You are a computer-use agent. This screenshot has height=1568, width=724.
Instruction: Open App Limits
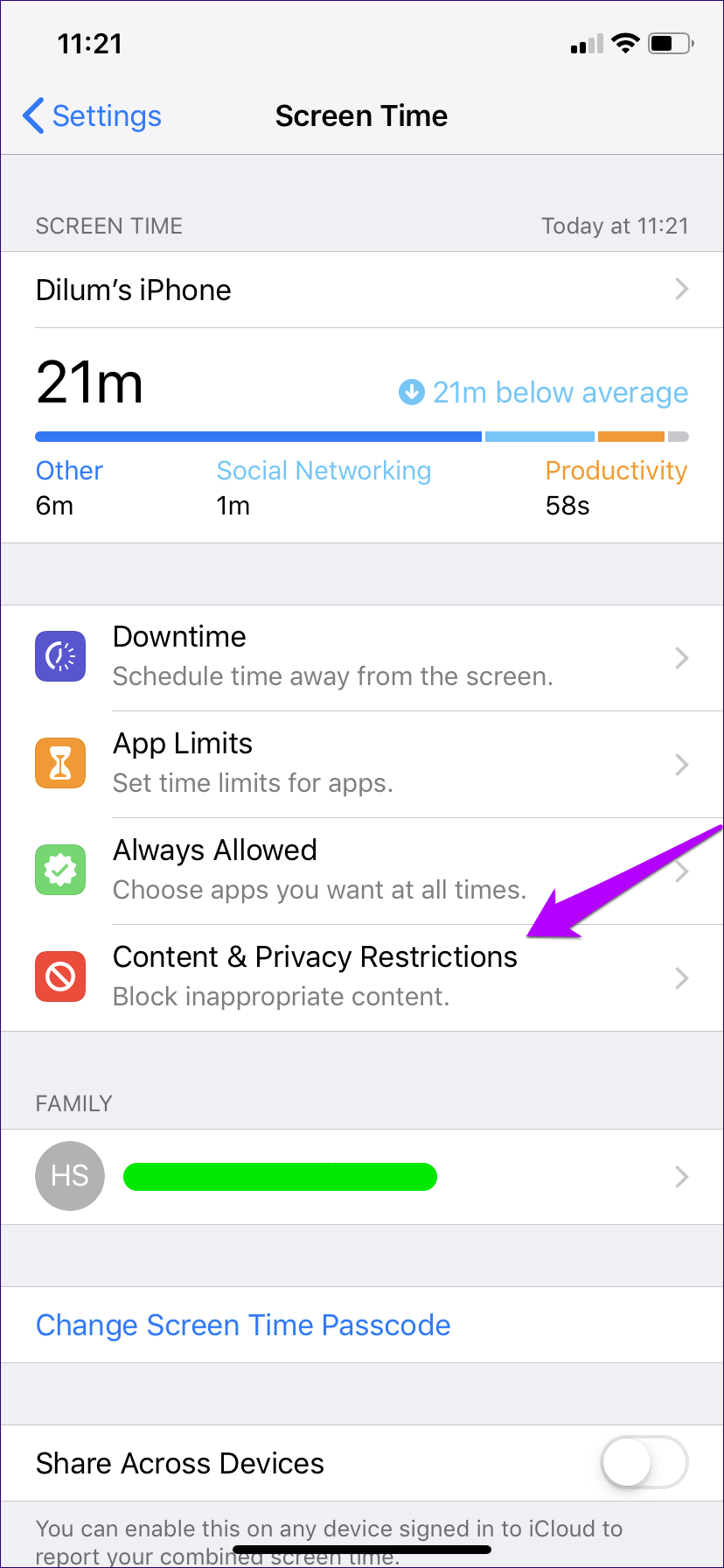pyautogui.click(x=361, y=764)
